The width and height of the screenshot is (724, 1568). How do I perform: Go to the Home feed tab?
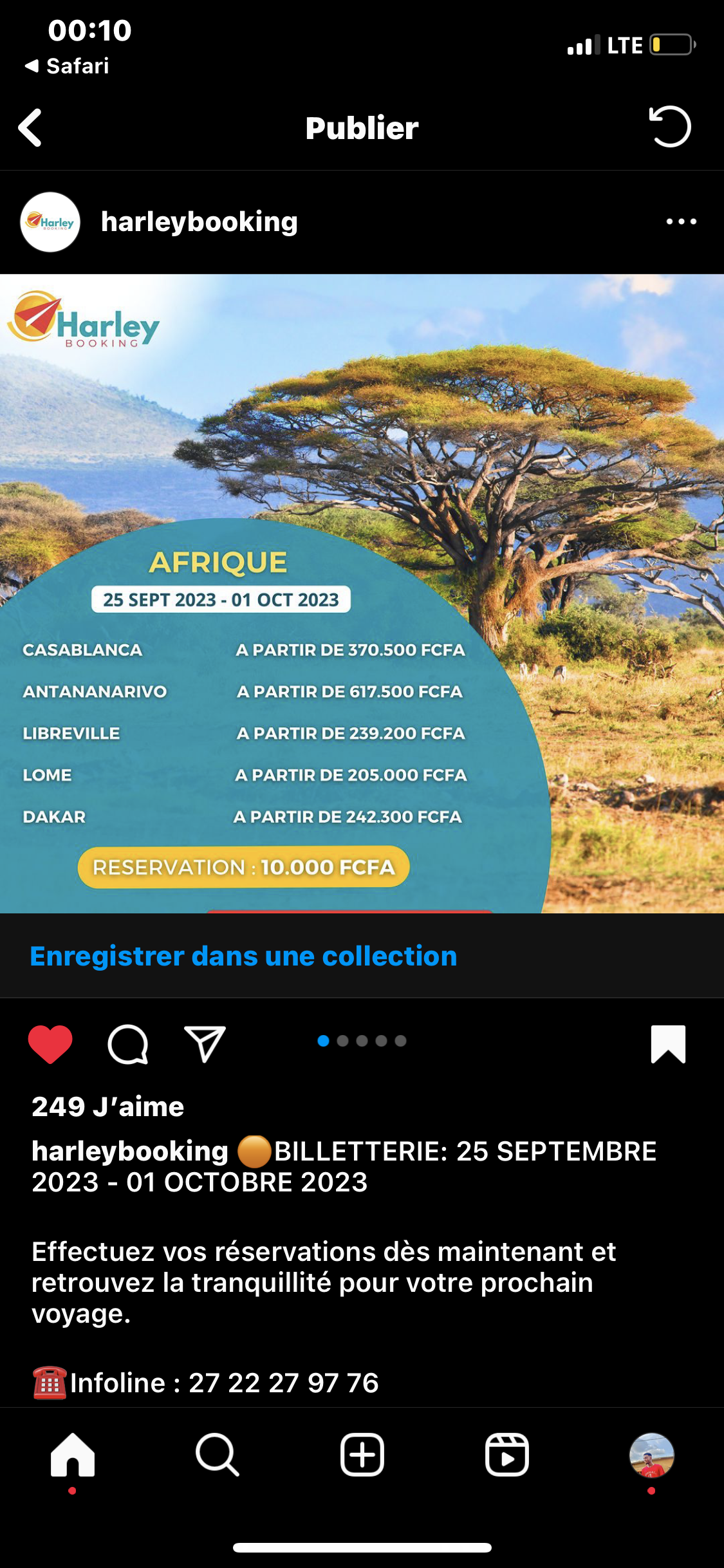(73, 1455)
